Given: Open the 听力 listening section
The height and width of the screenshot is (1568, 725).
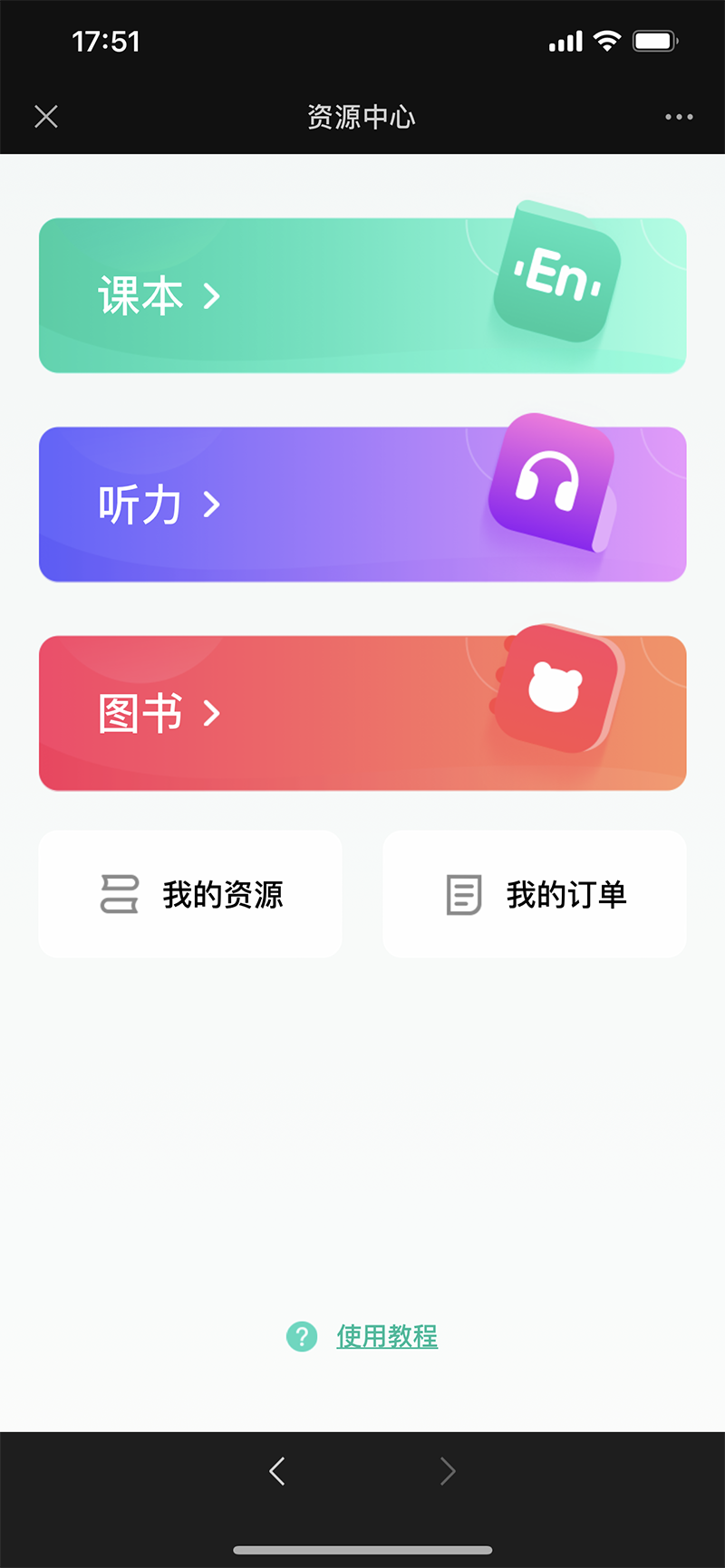Looking at the screenshot, I should (362, 505).
